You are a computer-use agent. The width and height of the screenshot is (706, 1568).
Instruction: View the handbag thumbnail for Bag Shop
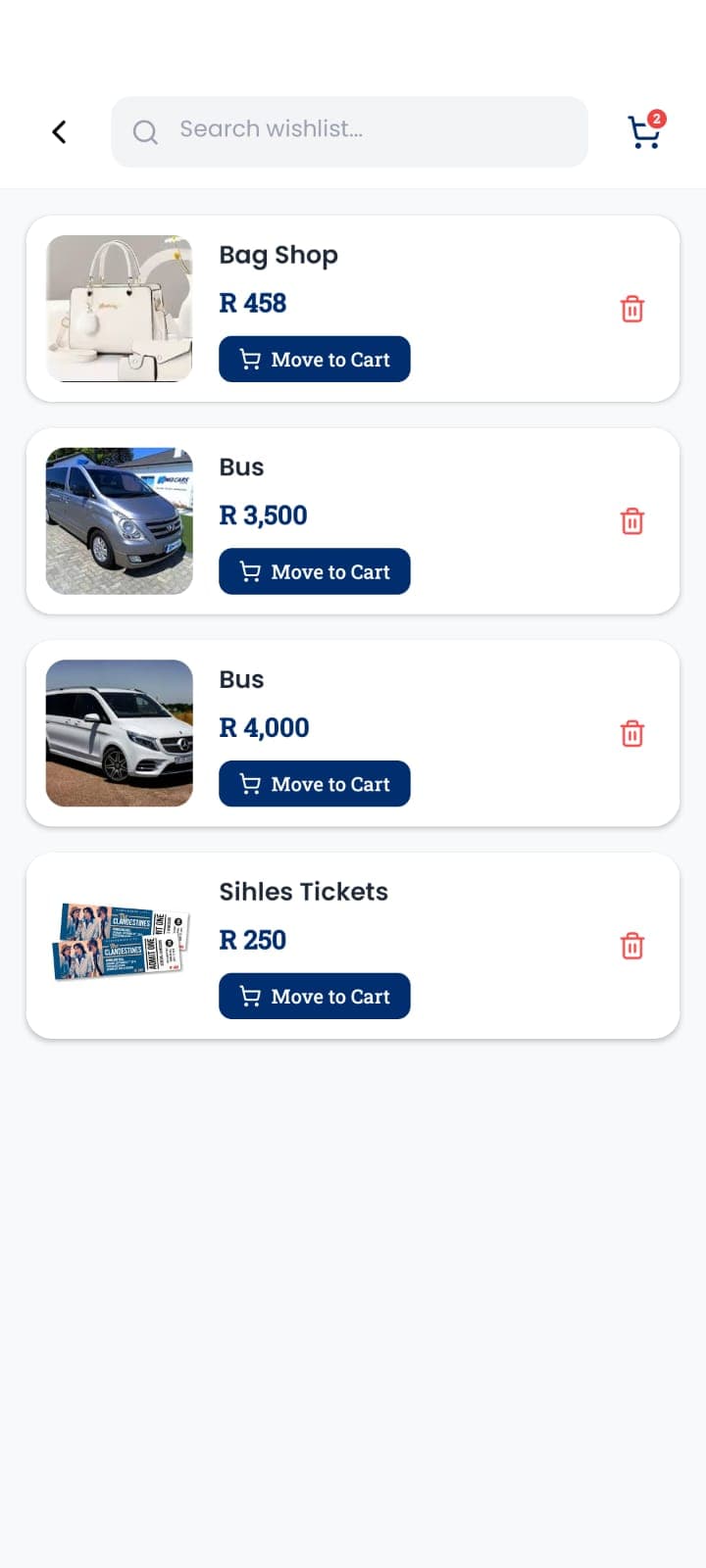[119, 309]
